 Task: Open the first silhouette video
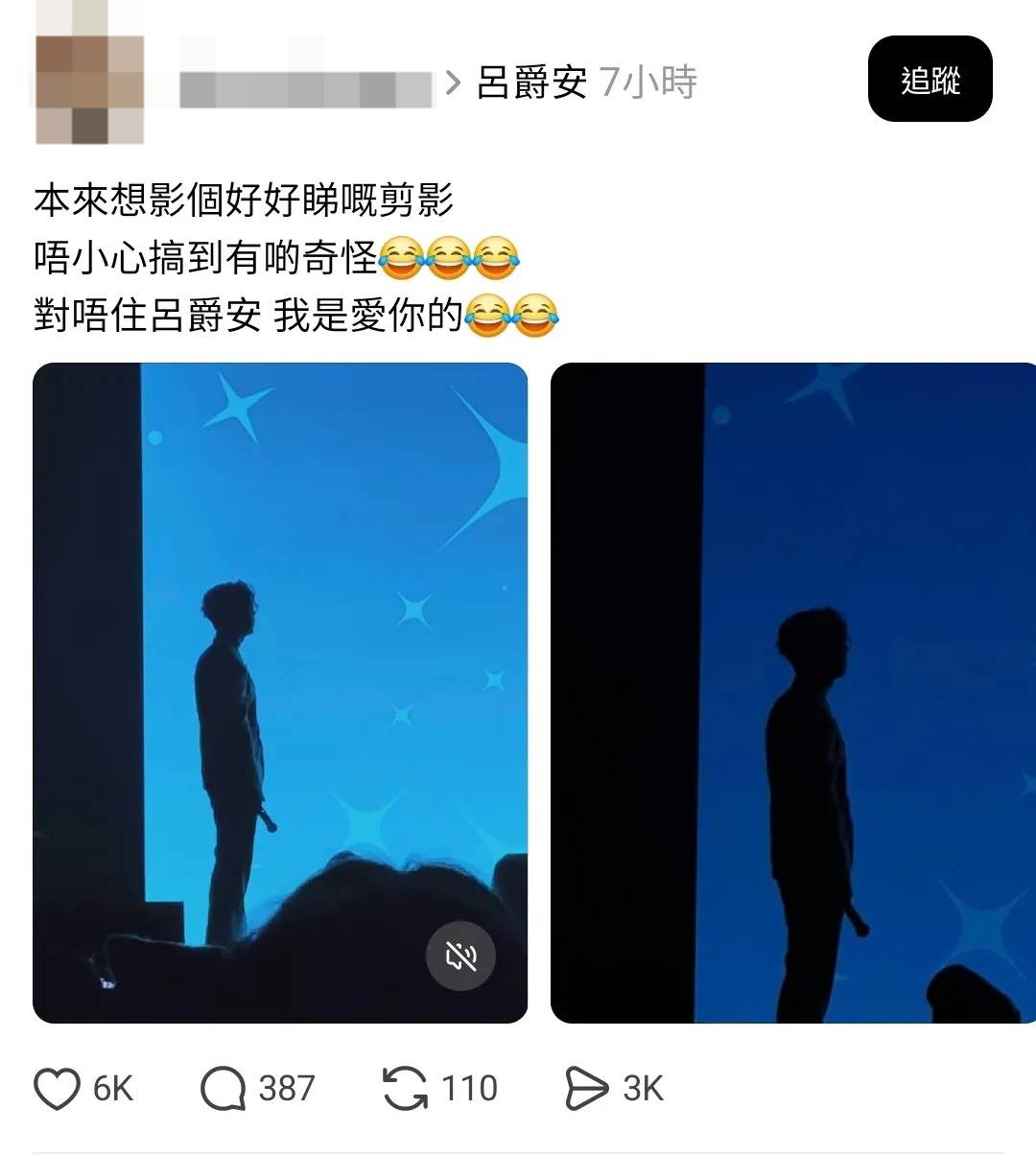pos(280,672)
